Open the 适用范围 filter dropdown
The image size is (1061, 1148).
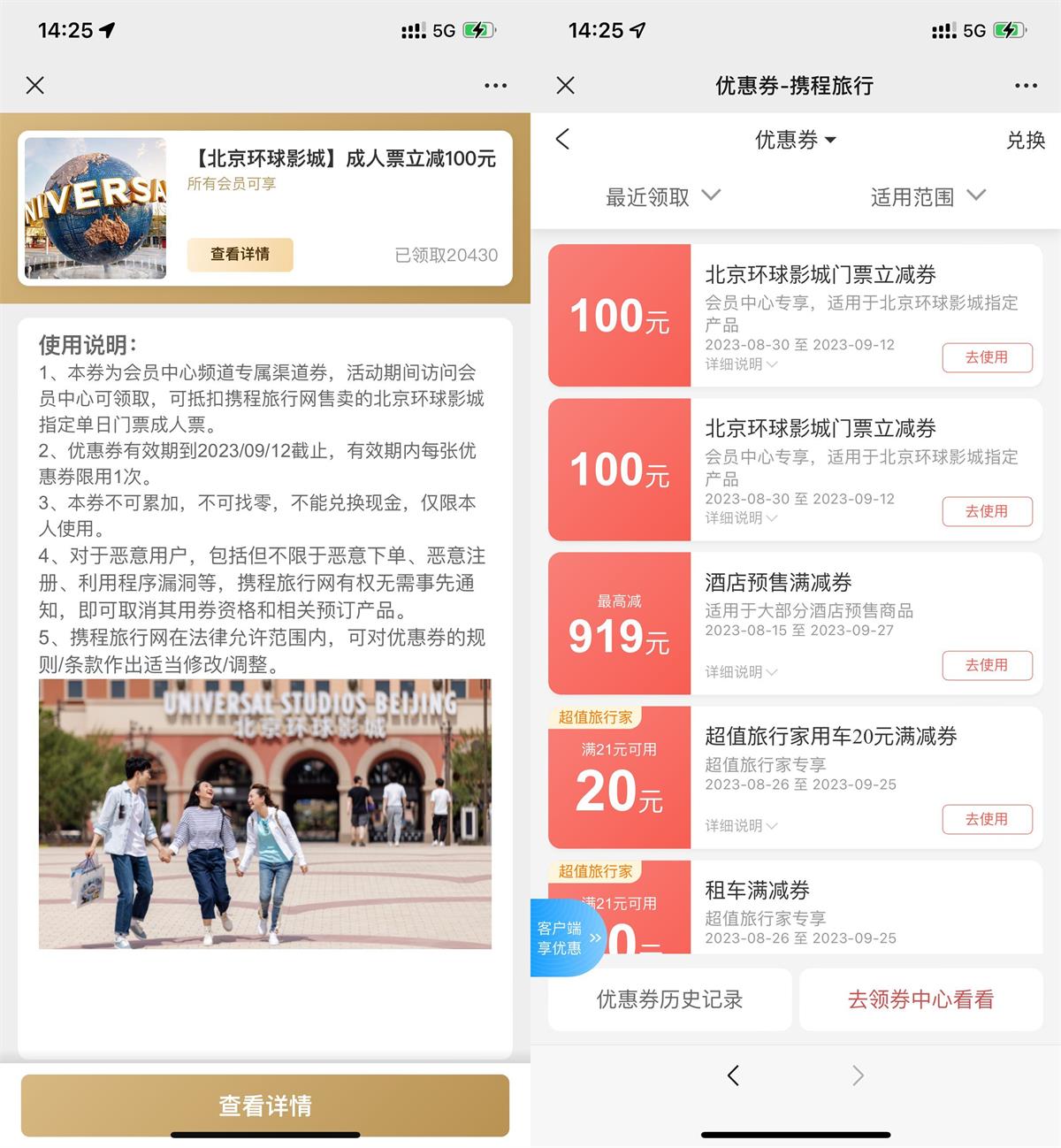coord(927,196)
